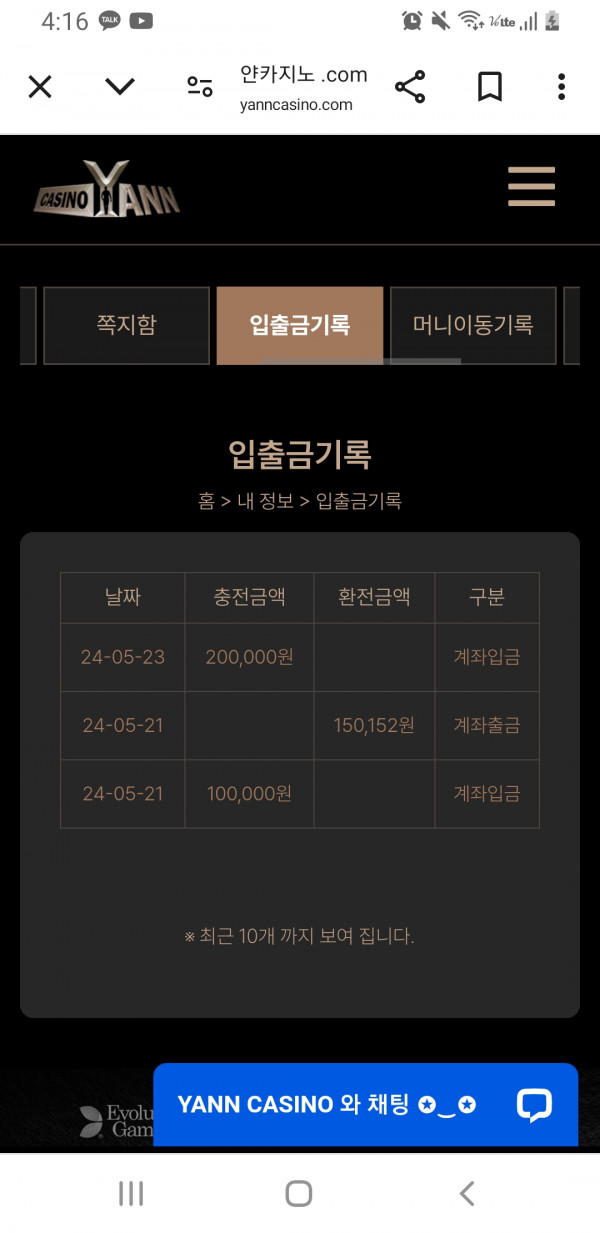The height and width of the screenshot is (1233, 600).
Task: Switch to the 쪽지함 tab
Action: (126, 325)
